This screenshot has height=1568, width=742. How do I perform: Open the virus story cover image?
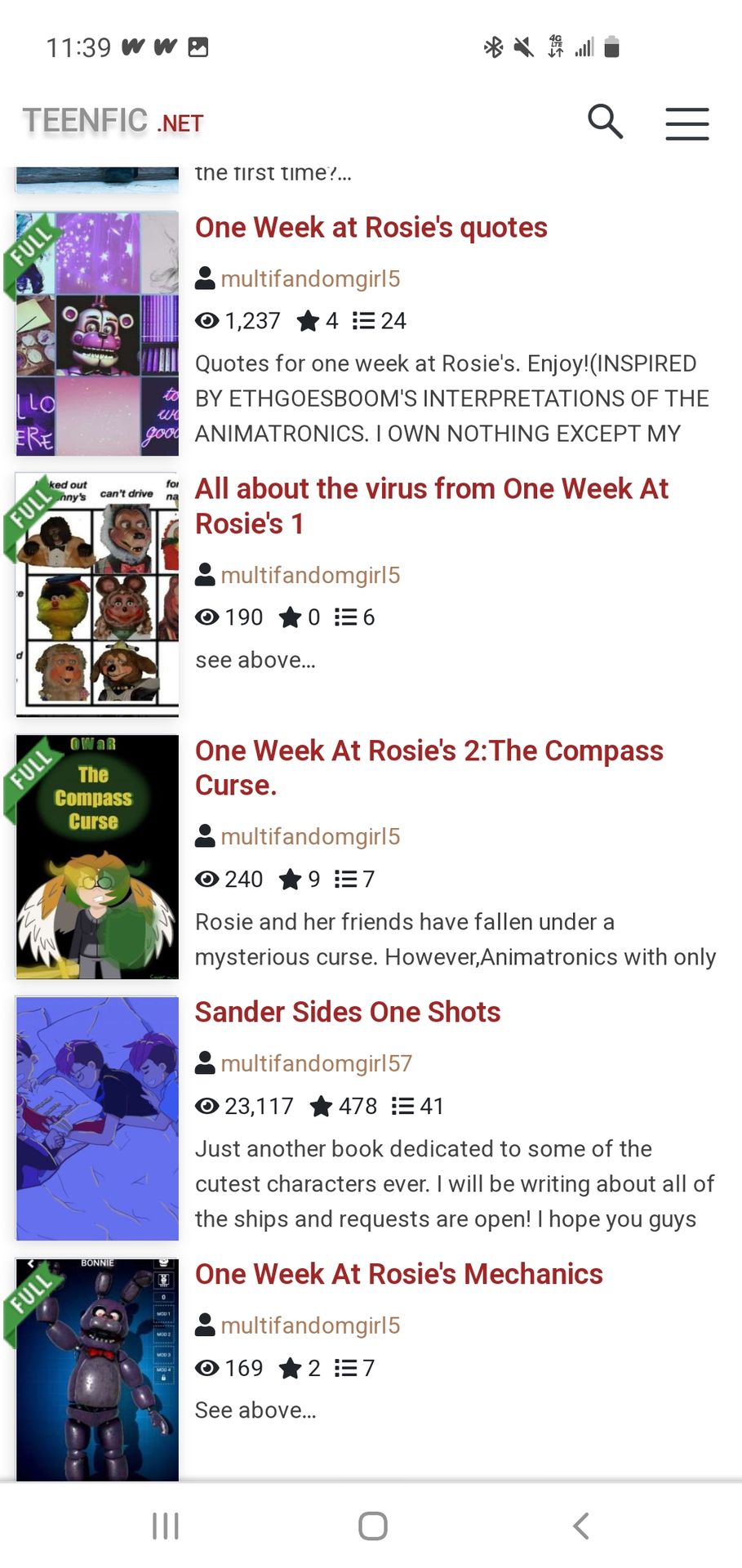coord(97,595)
